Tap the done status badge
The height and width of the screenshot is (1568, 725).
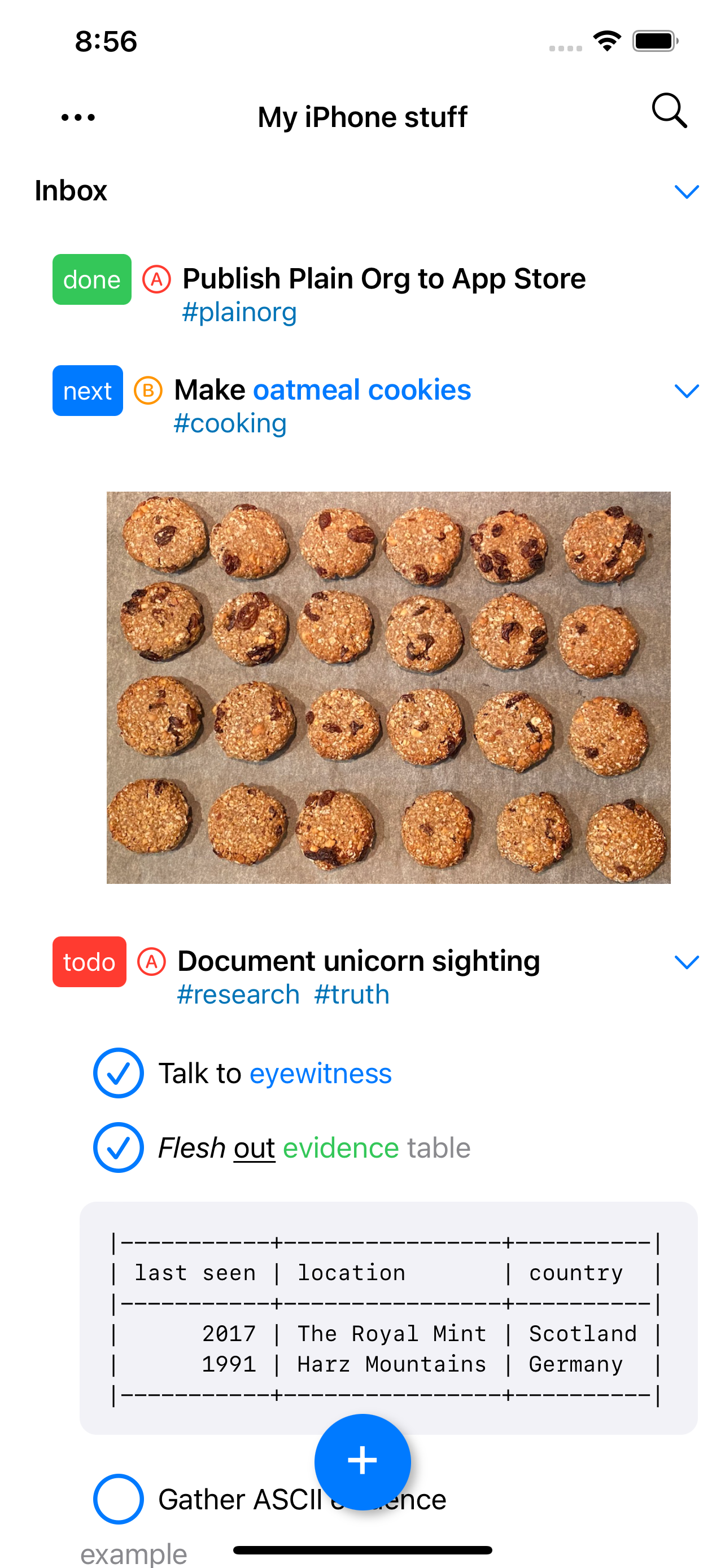pyautogui.click(x=91, y=279)
